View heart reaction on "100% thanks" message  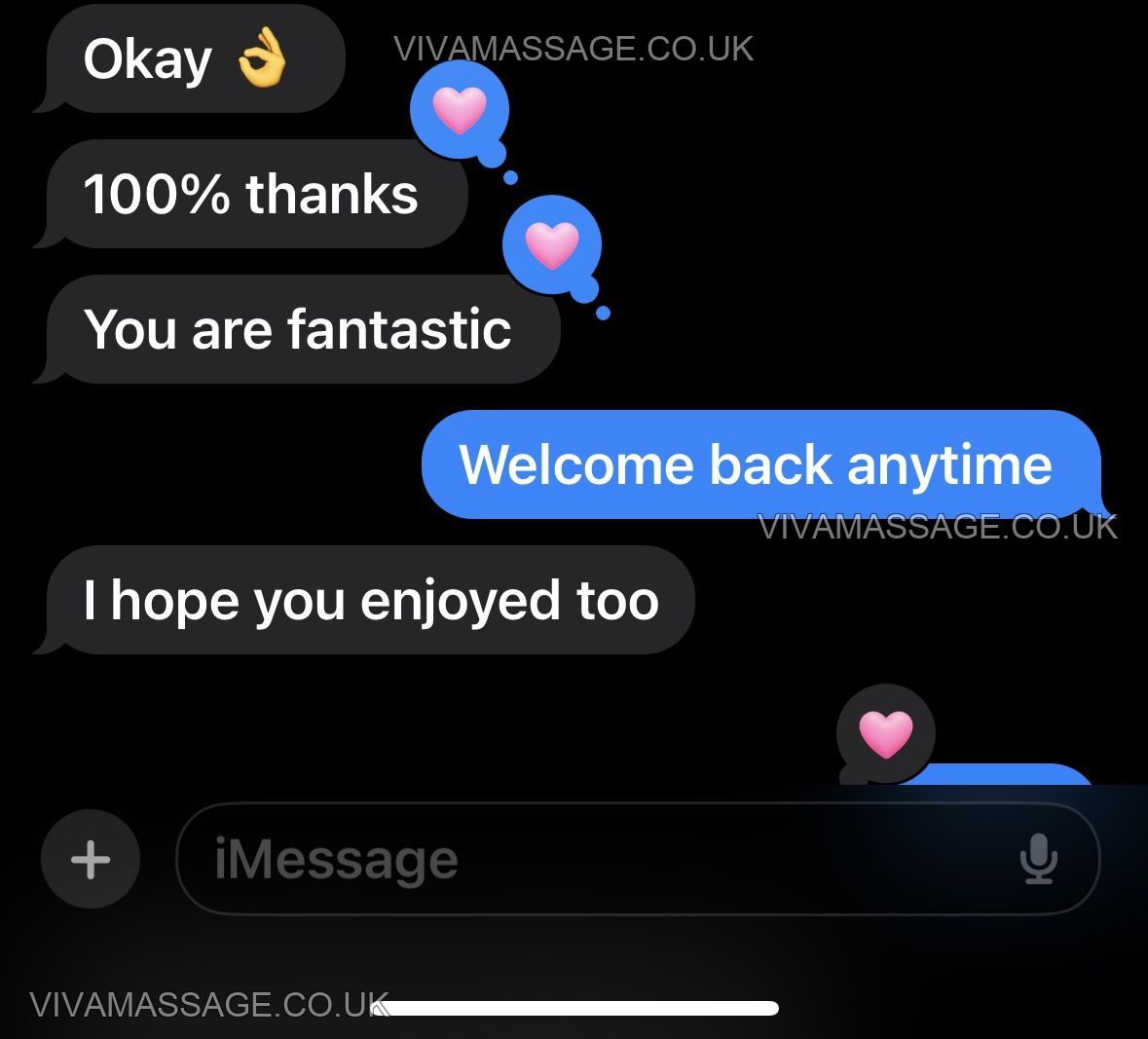click(x=459, y=109)
